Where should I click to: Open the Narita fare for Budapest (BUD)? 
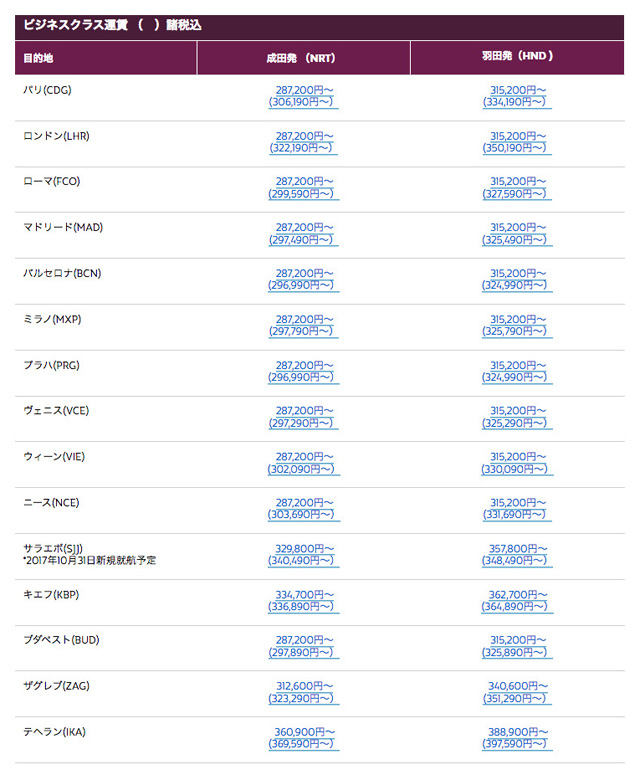click(x=303, y=648)
